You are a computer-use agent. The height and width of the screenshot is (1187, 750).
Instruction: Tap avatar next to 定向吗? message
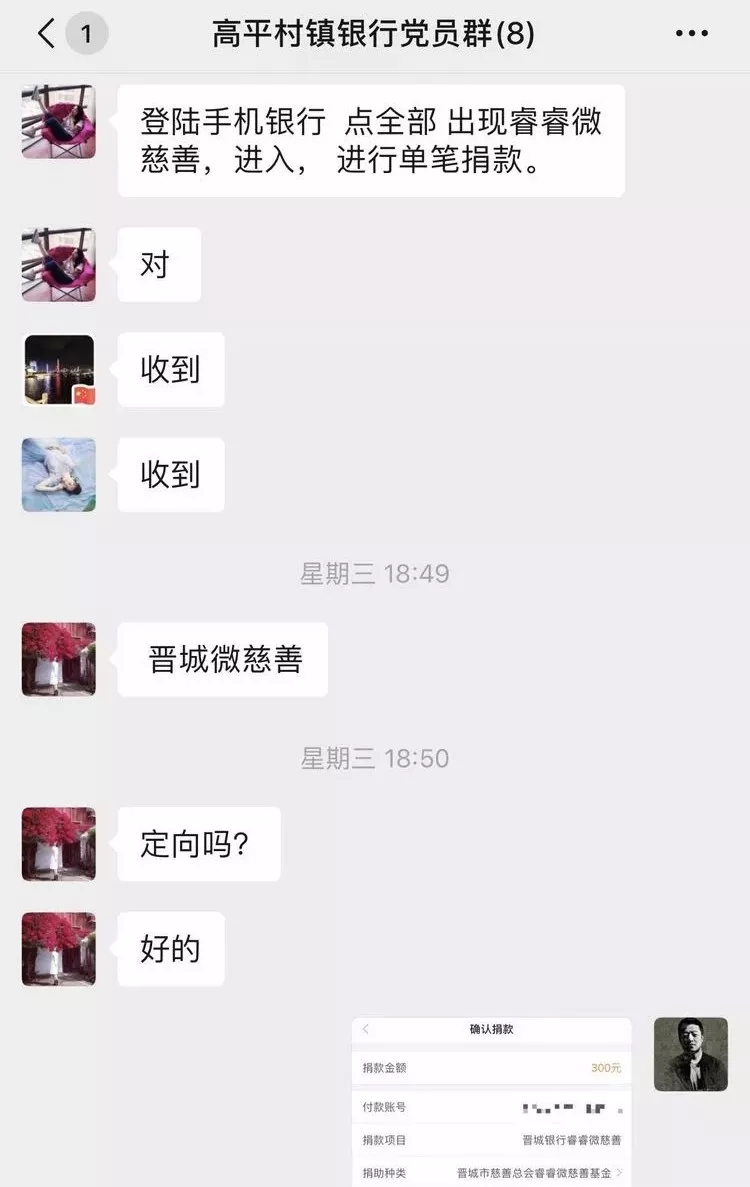click(x=59, y=844)
